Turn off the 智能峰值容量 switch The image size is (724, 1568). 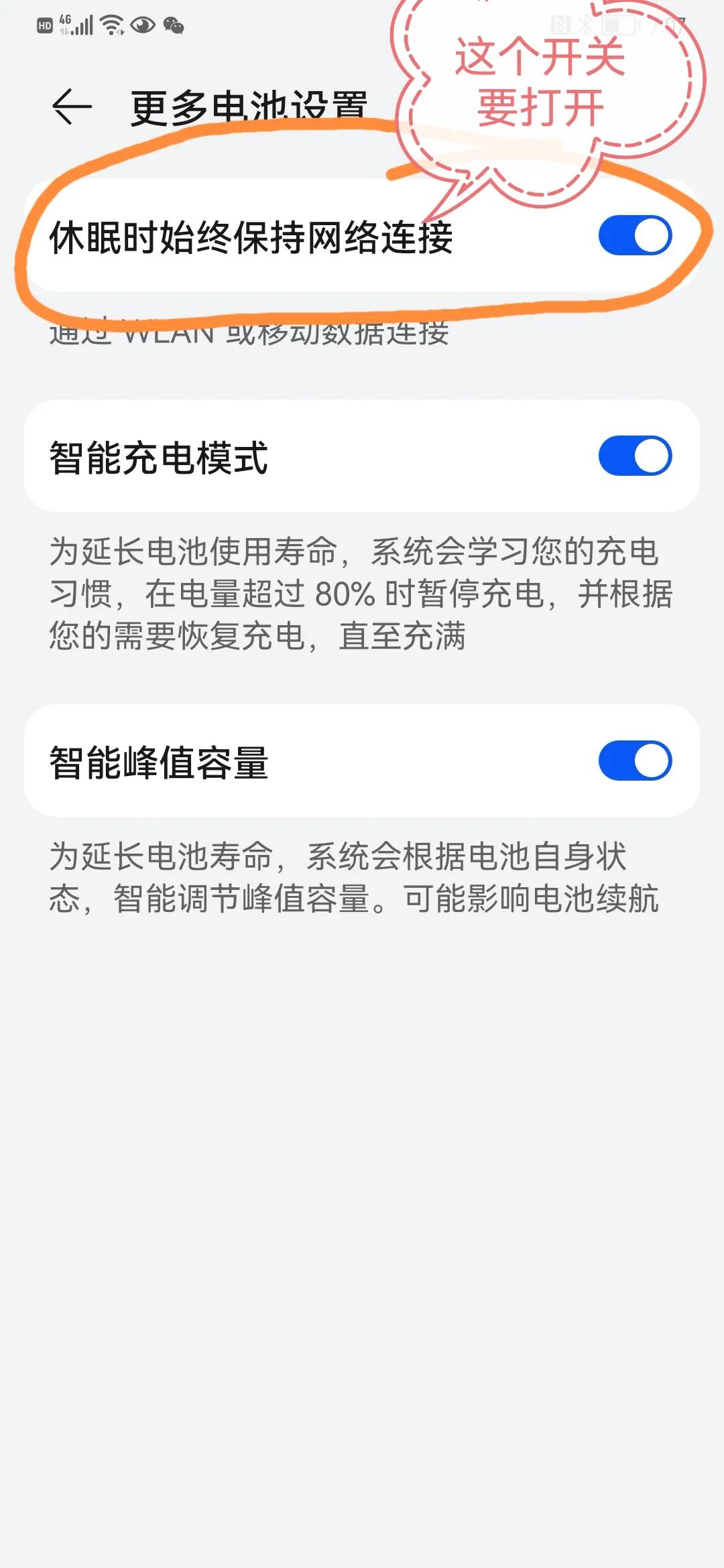pyautogui.click(x=634, y=760)
